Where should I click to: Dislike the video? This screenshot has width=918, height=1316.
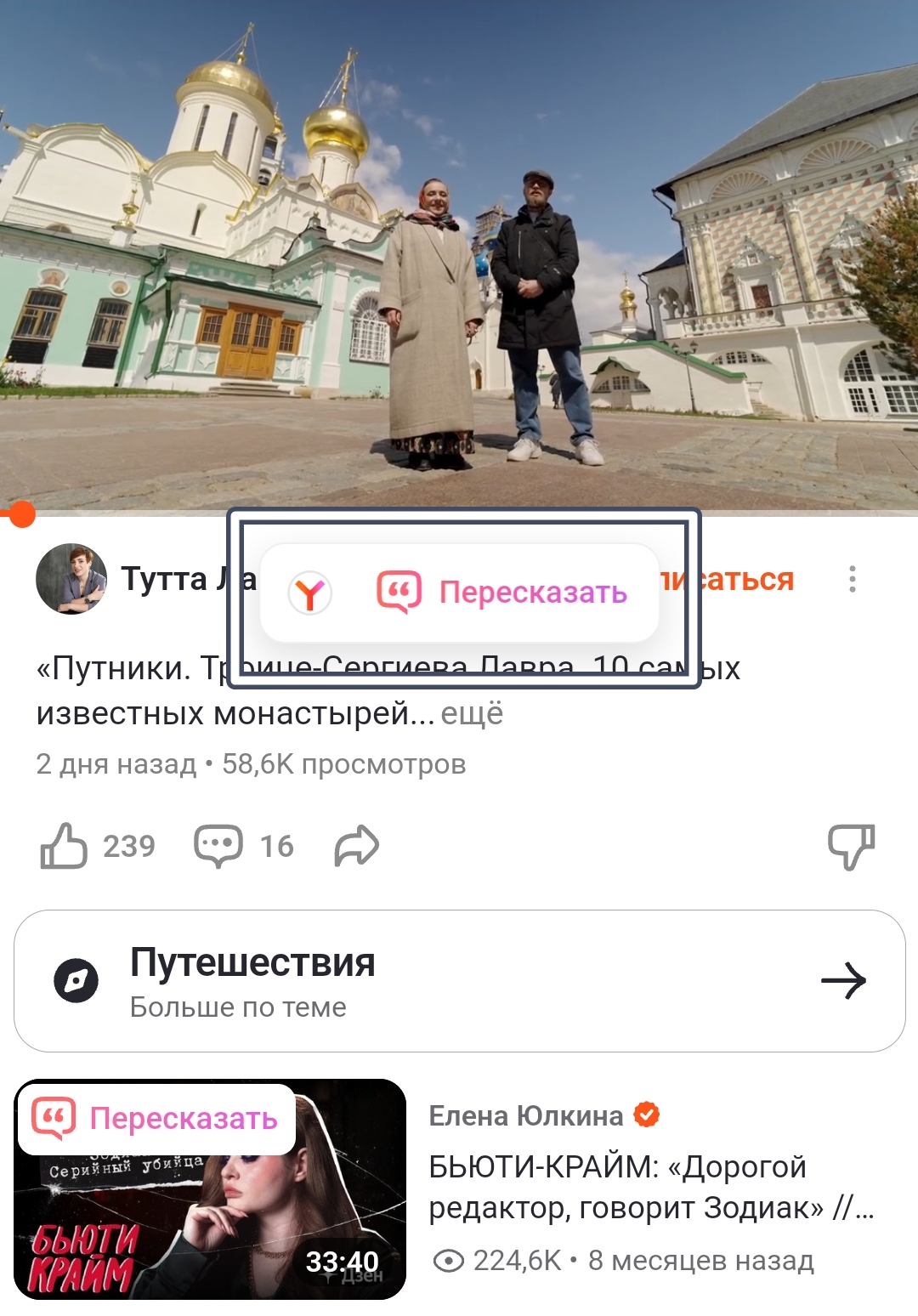851,846
